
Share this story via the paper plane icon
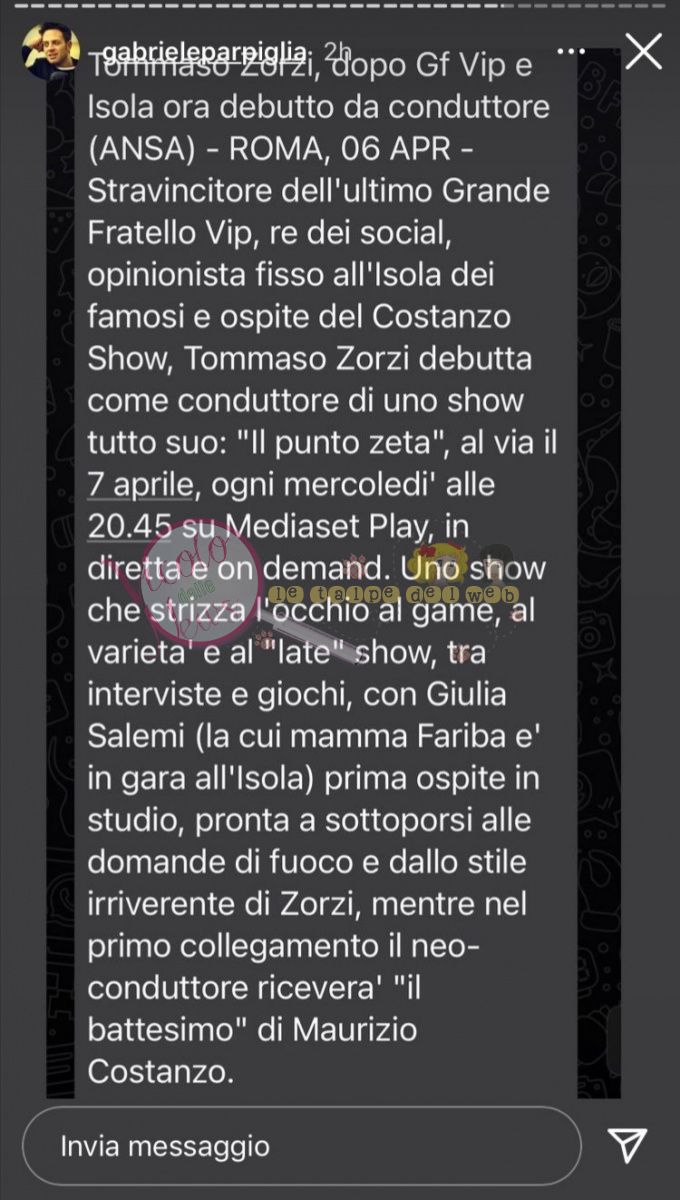628,1145
